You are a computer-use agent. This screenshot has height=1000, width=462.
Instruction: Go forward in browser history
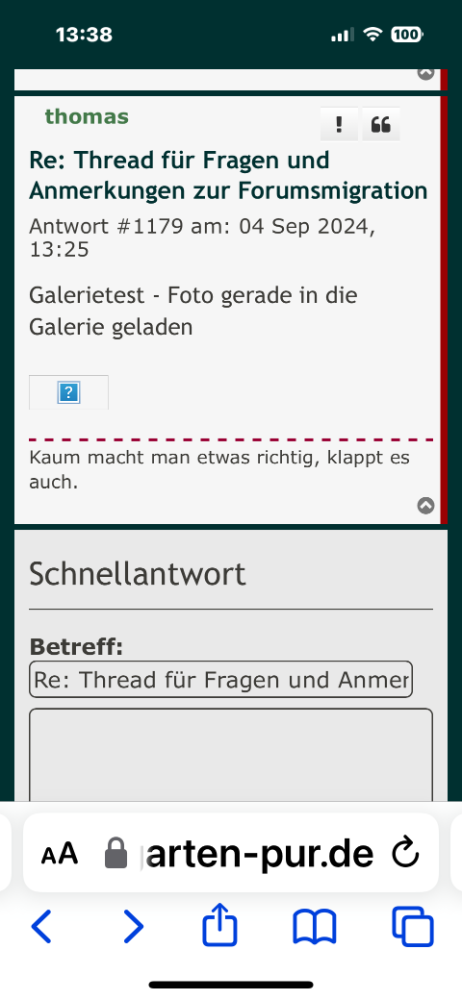[x=133, y=926]
